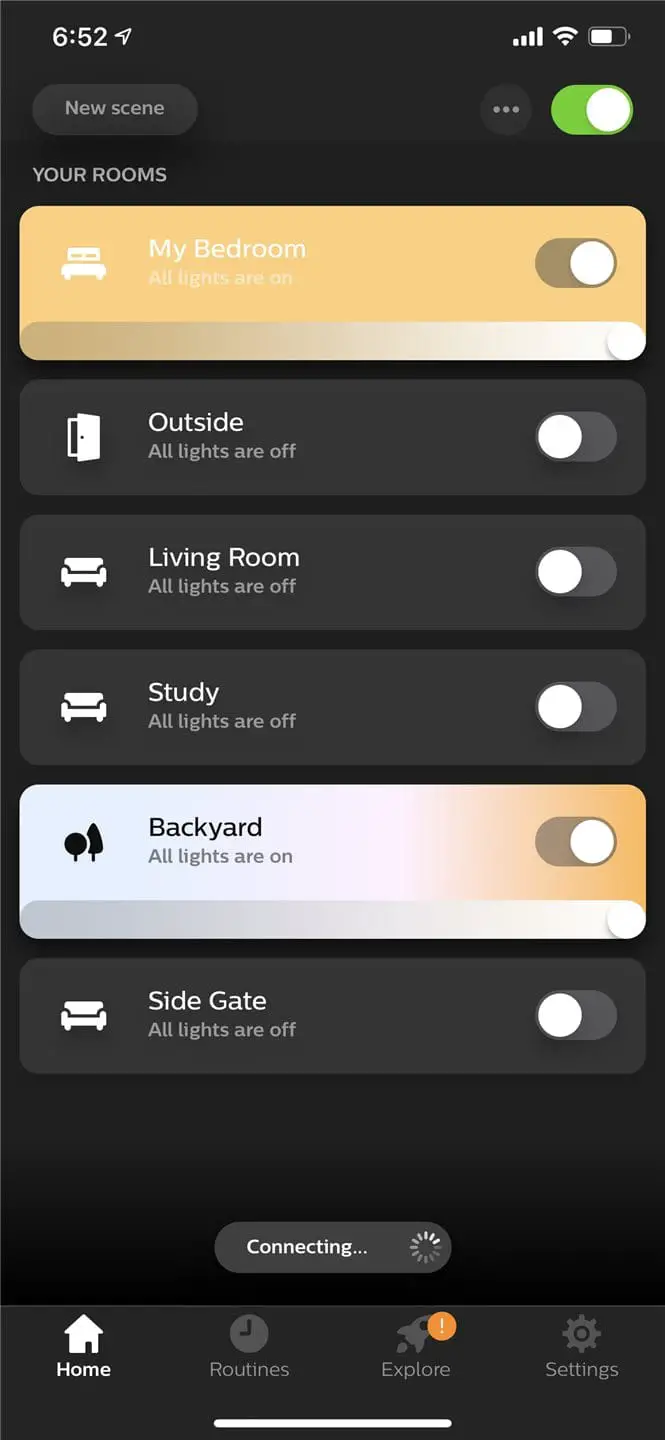Open the Settings tab

(581, 1347)
